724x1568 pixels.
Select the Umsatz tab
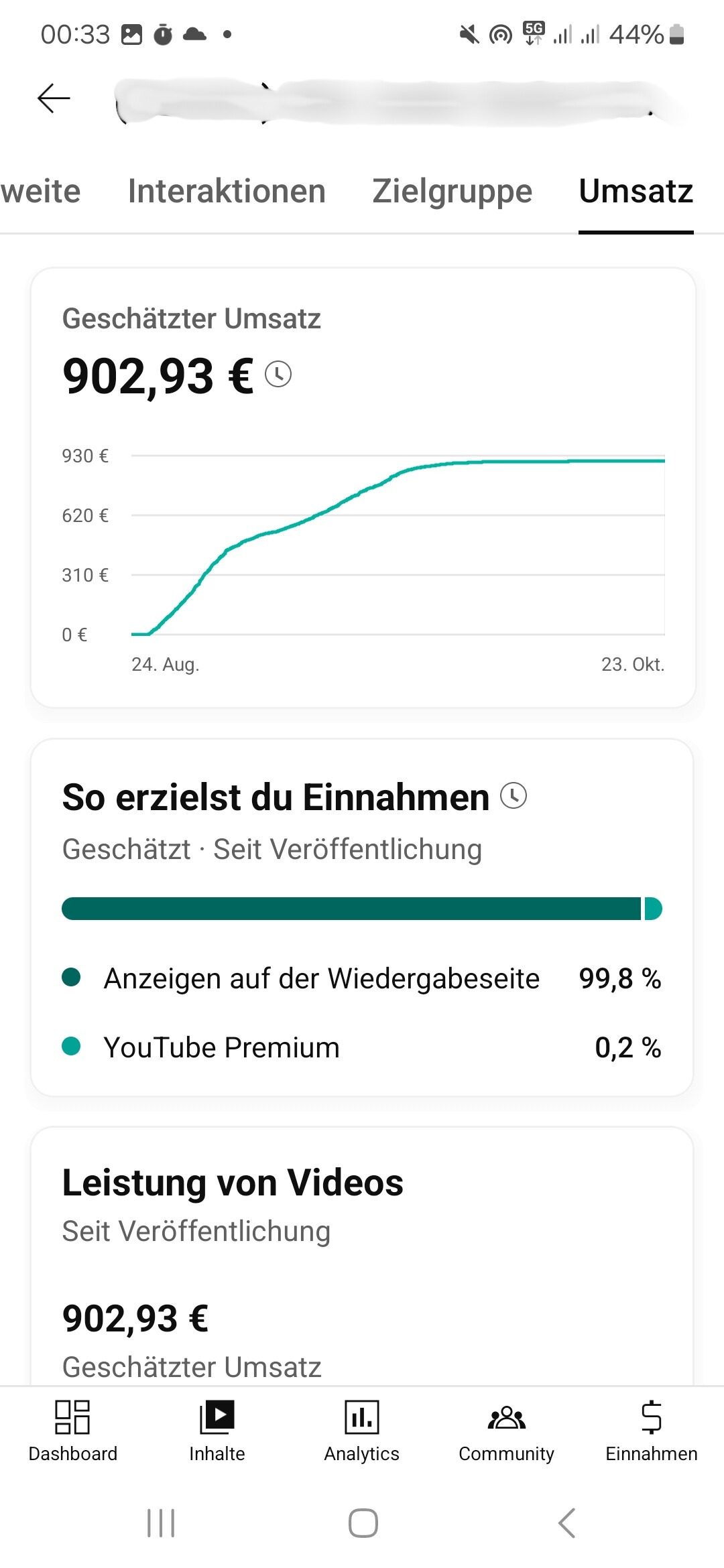[x=636, y=192]
